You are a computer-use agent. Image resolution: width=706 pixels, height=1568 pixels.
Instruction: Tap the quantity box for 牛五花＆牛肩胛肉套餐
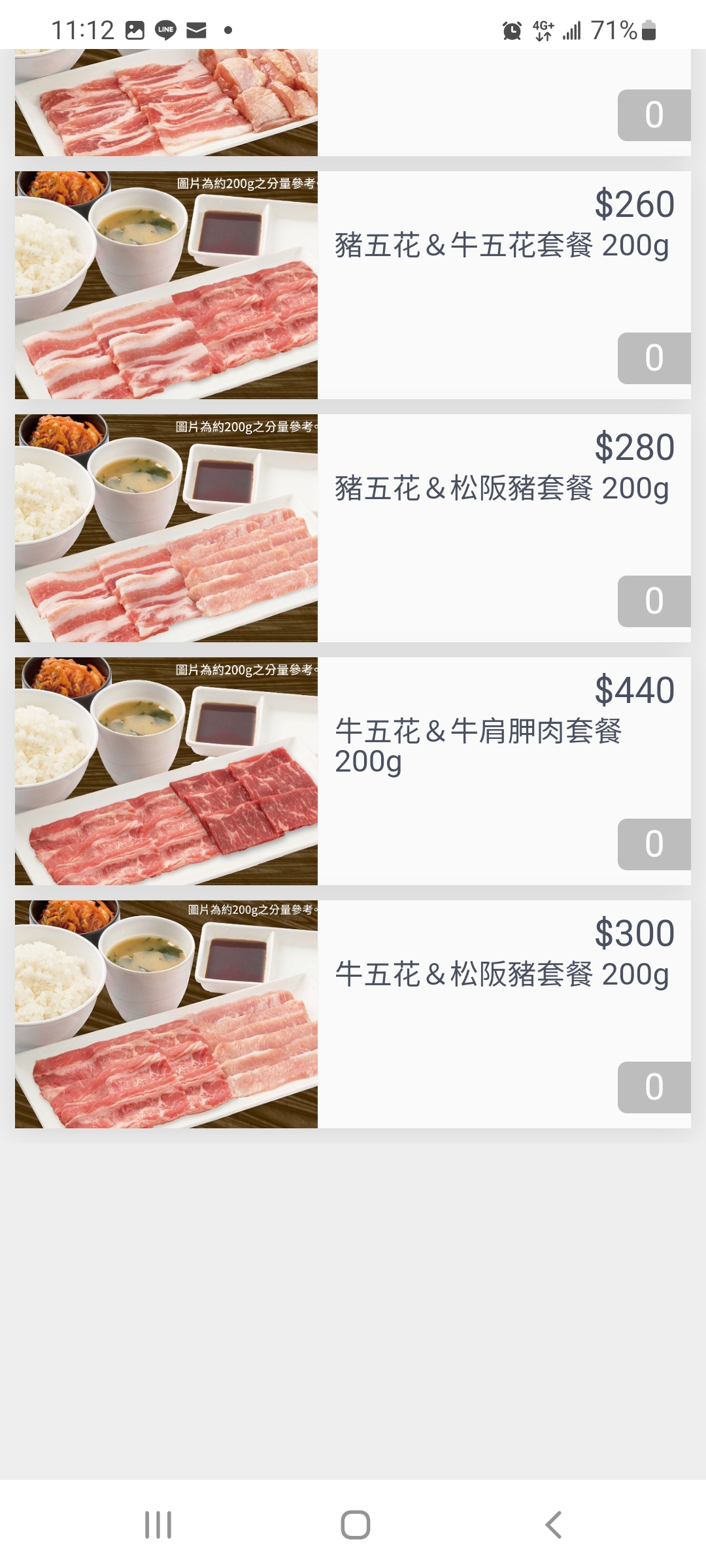click(x=654, y=844)
